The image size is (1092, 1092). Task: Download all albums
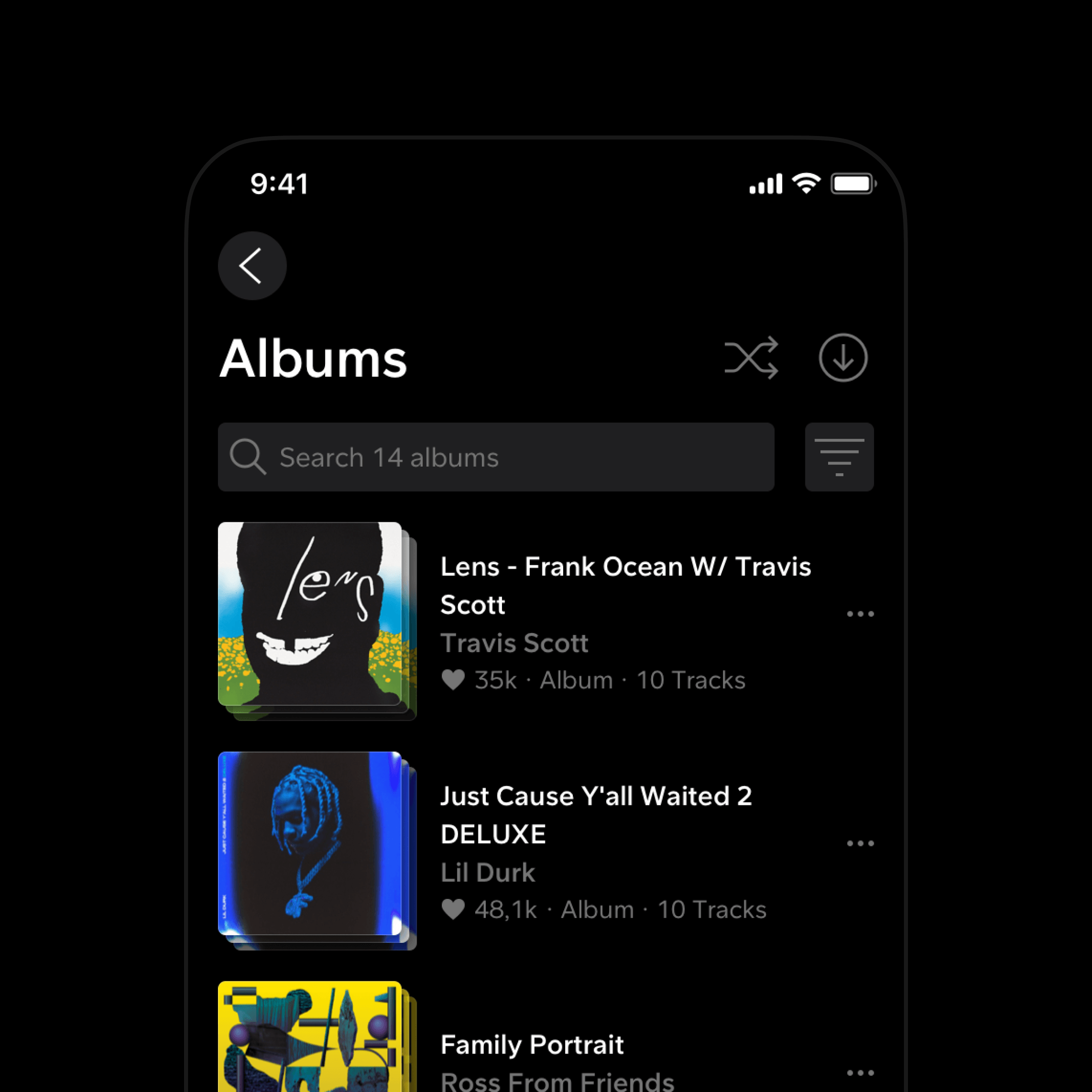click(x=843, y=358)
